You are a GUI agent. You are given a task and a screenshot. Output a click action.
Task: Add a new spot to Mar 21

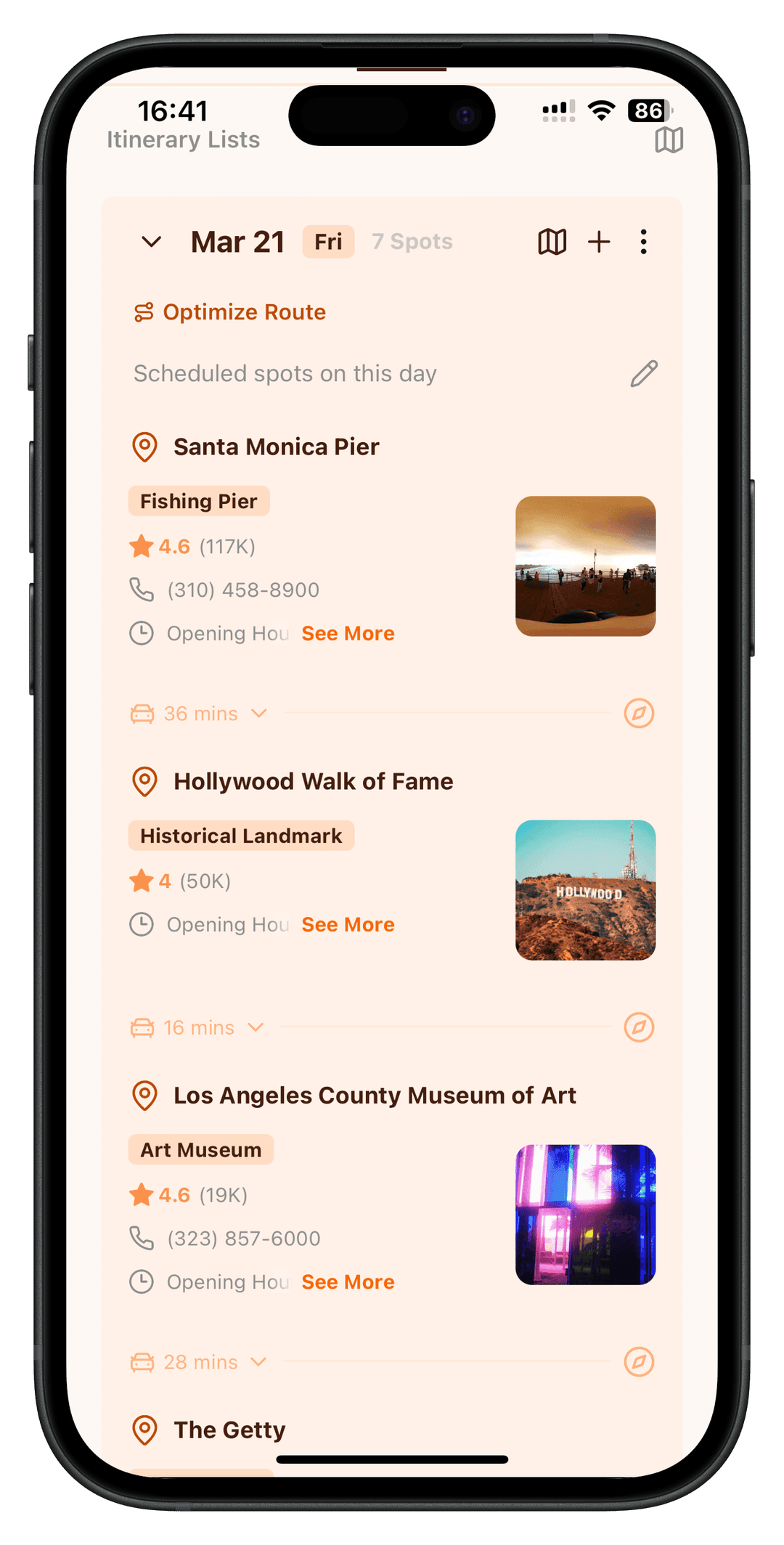pos(599,242)
